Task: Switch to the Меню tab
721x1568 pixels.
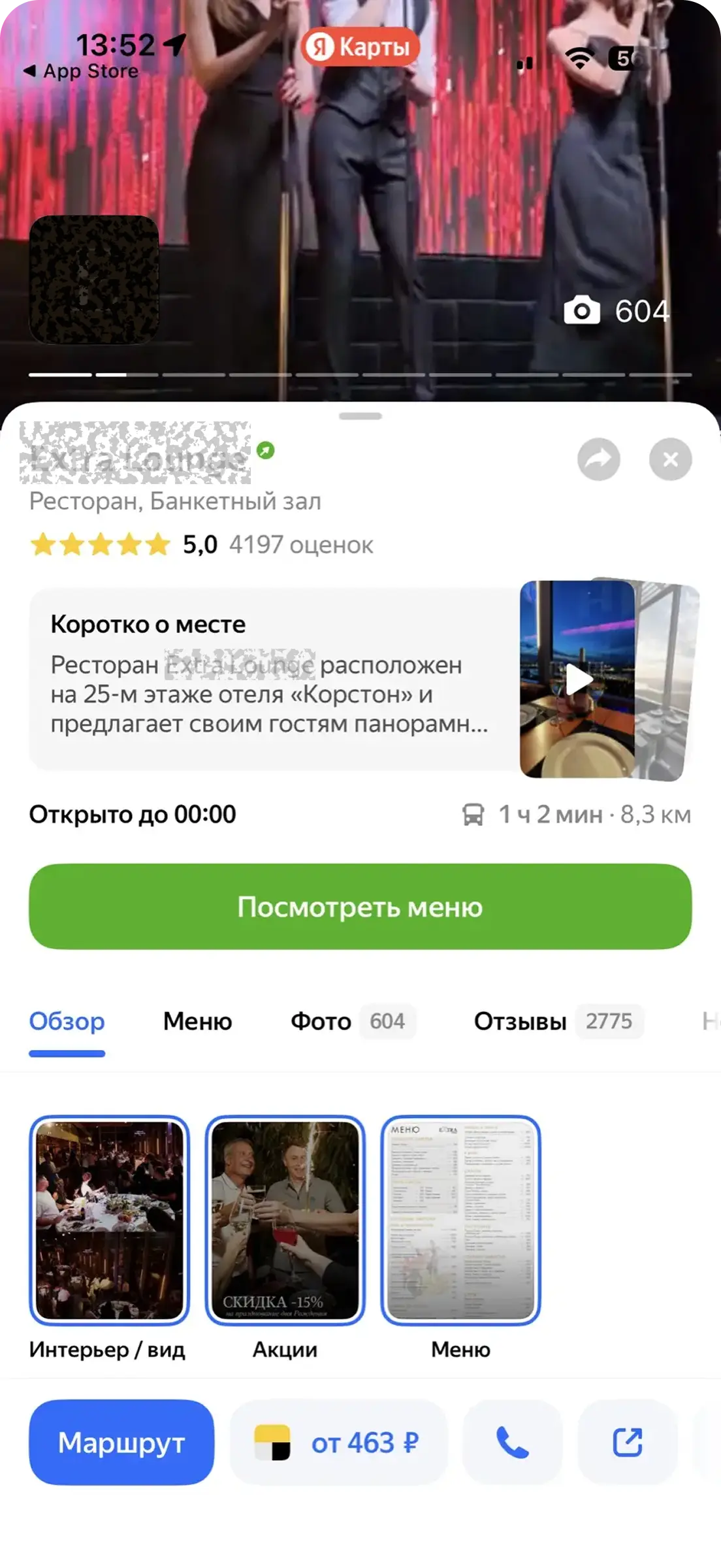Action: [x=197, y=1021]
